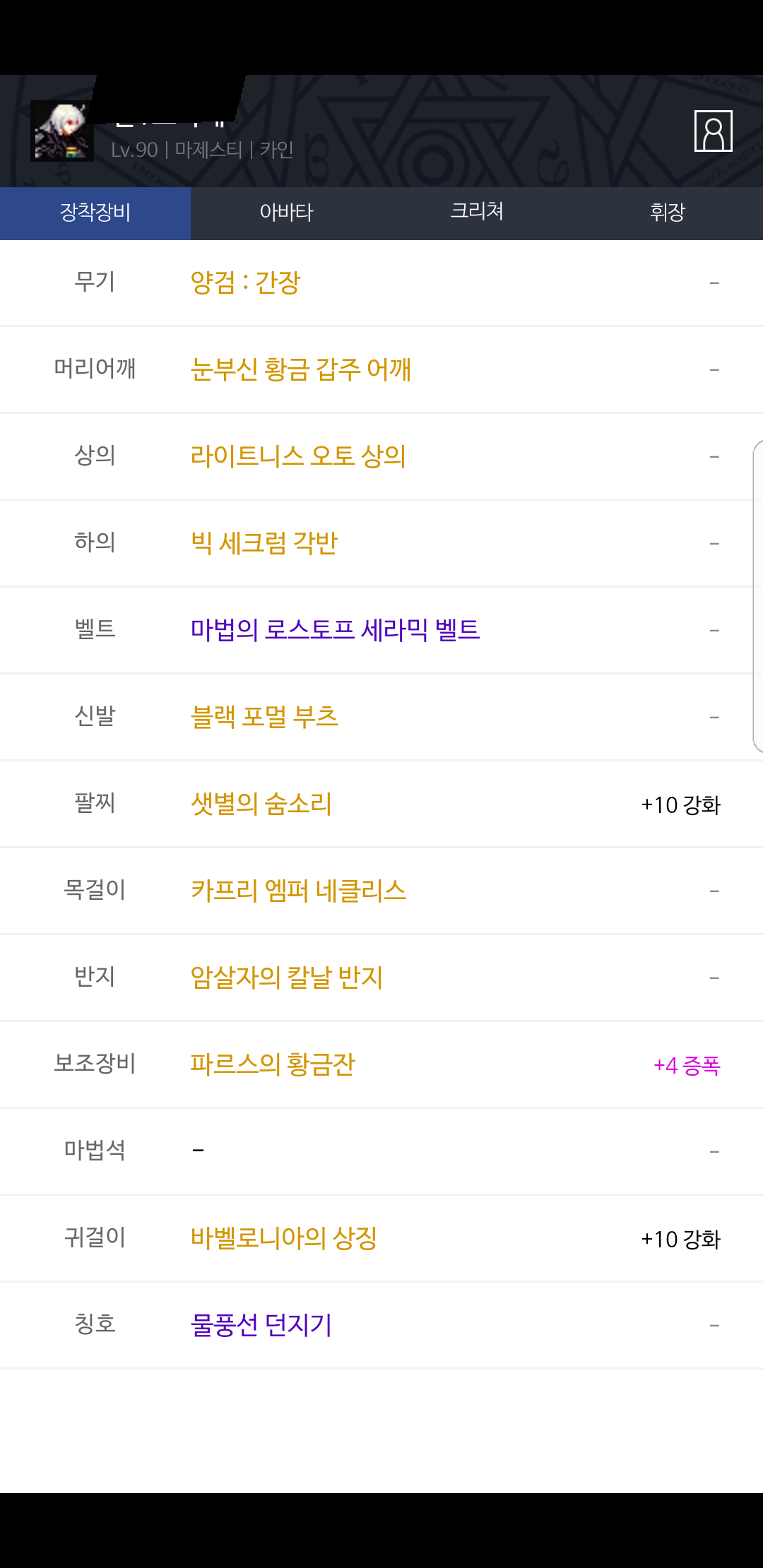Switch to the 휘장 tab
This screenshot has height=1568, width=763.
668,213
